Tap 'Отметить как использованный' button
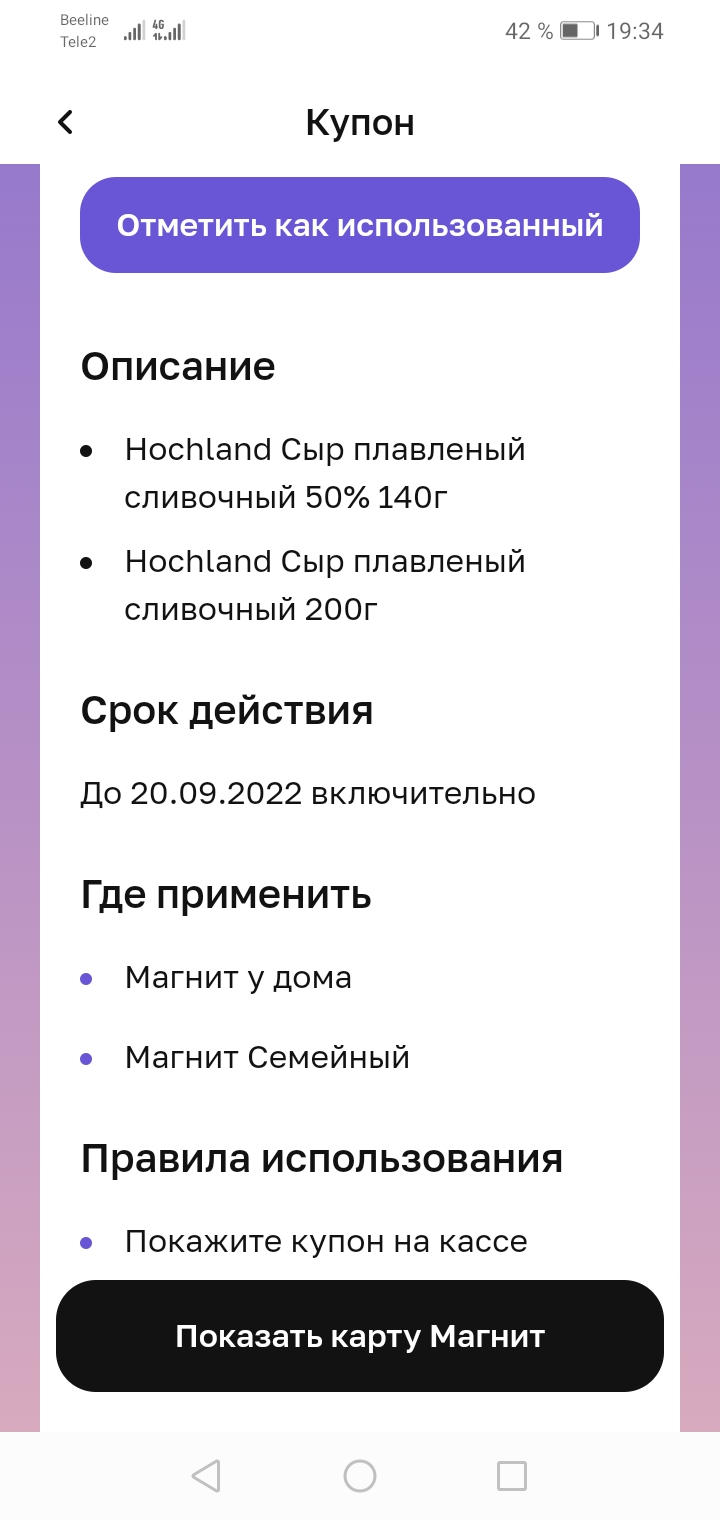This screenshot has height=1520, width=720. 360,225
